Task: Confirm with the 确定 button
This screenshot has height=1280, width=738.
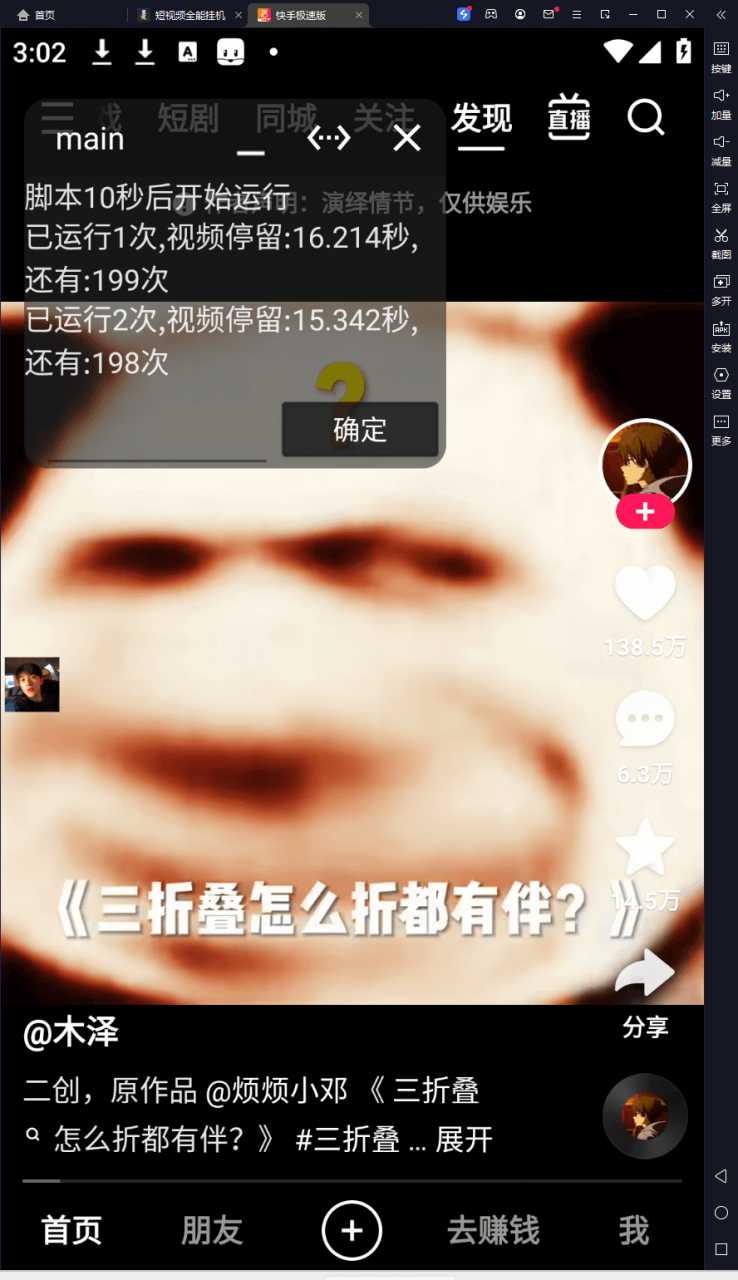Action: (360, 430)
